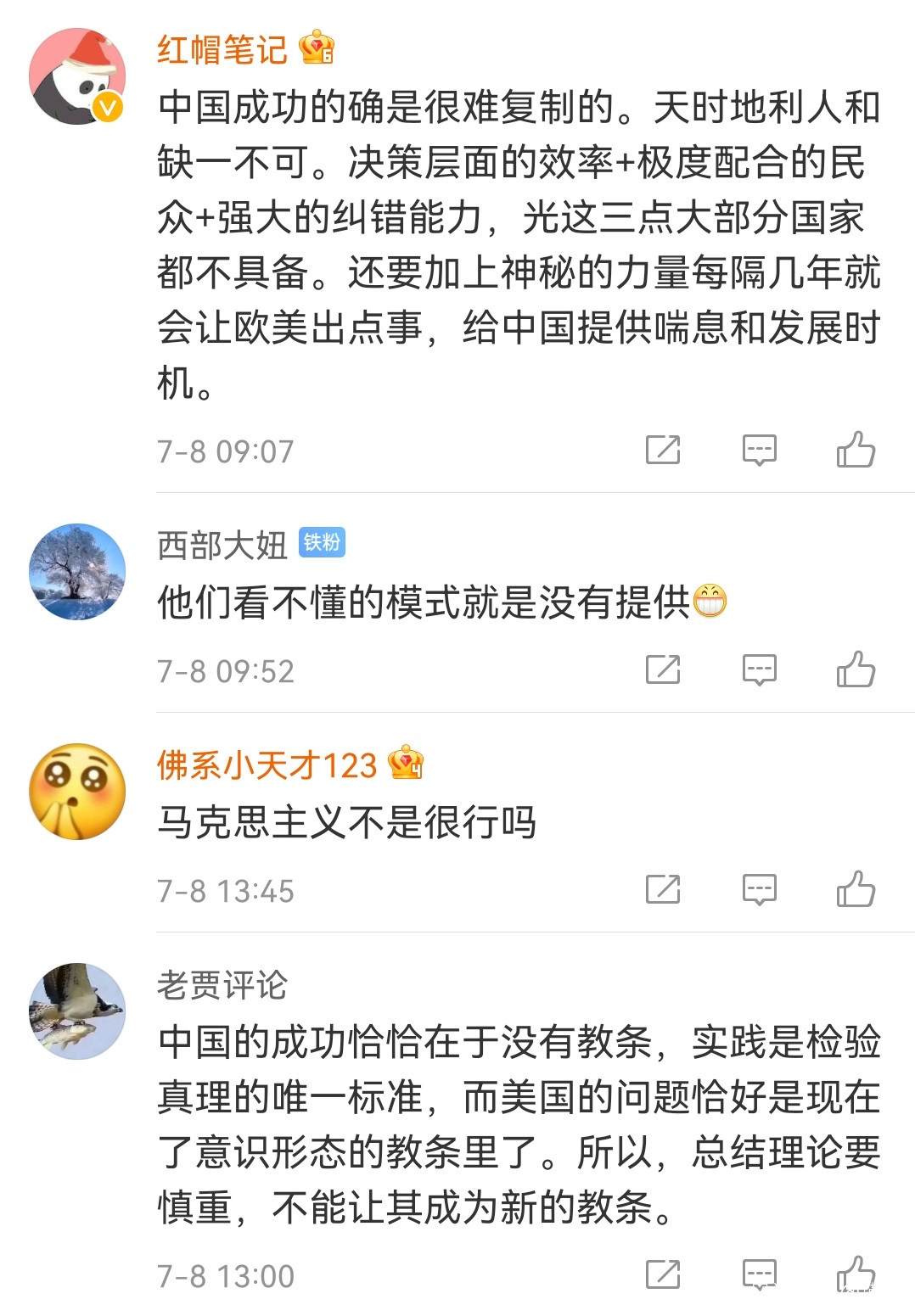The width and height of the screenshot is (915, 1316).
Task: View 佛系小天才123's profile avatar
Action: click(77, 792)
